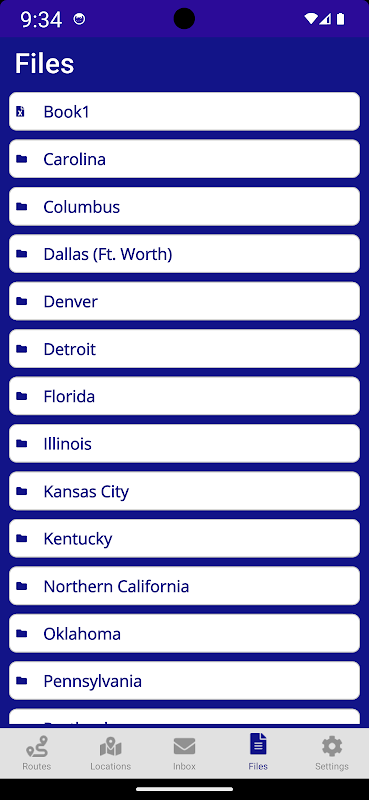
Task: Switch to the Routes tab
Action: pyautogui.click(x=37, y=753)
